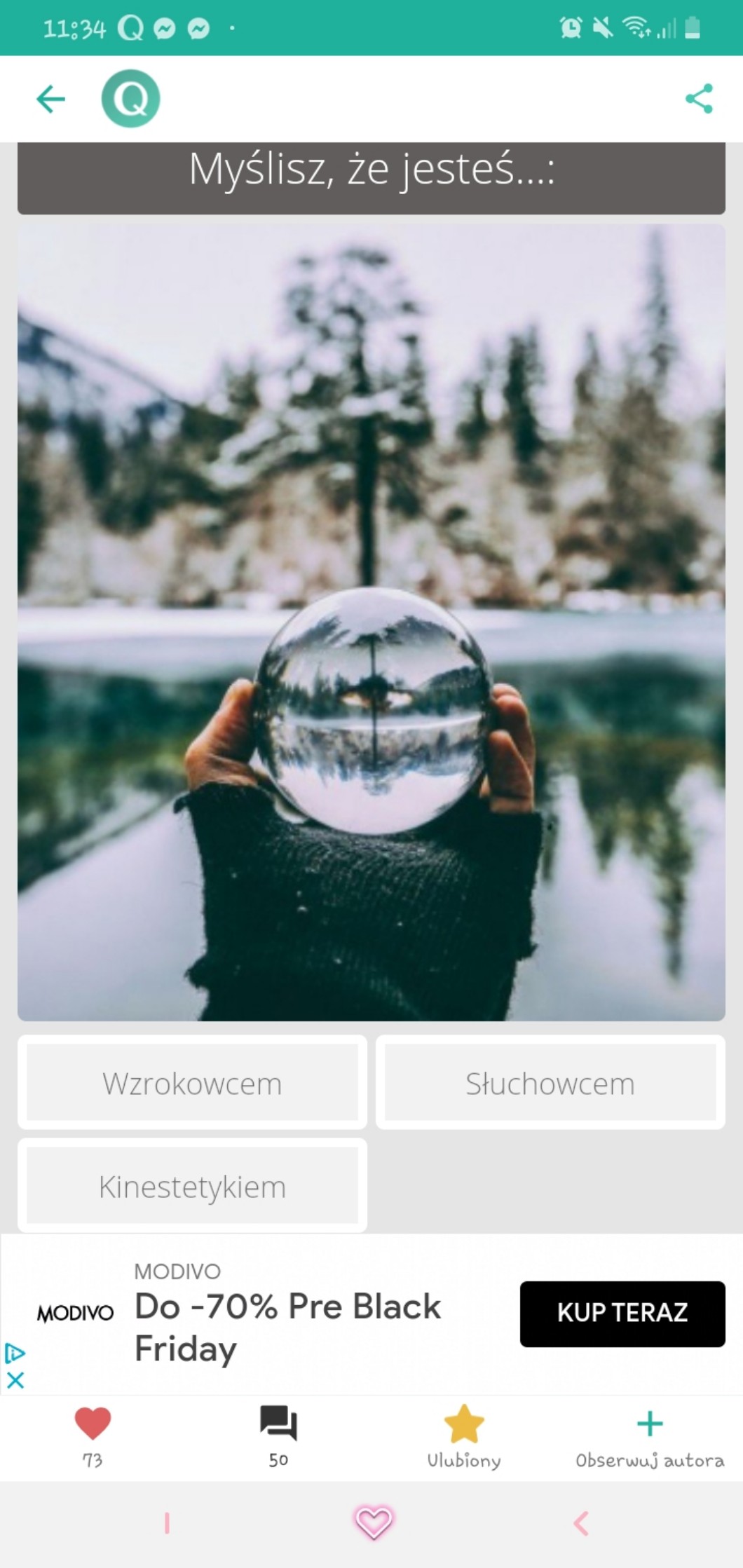Follow the author with Obserwuj autora
The width and height of the screenshot is (743, 1568).
pyautogui.click(x=650, y=1425)
